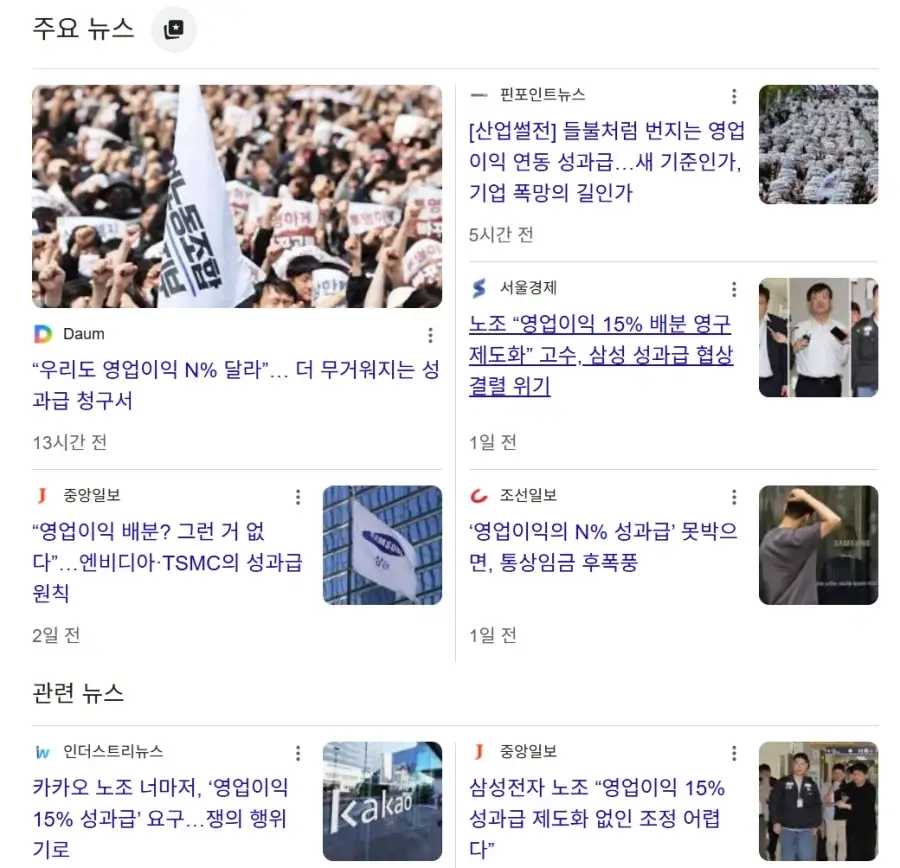Tap the save icon beside 주요 뉴스
This screenshot has width=900, height=868.
coord(174,29)
